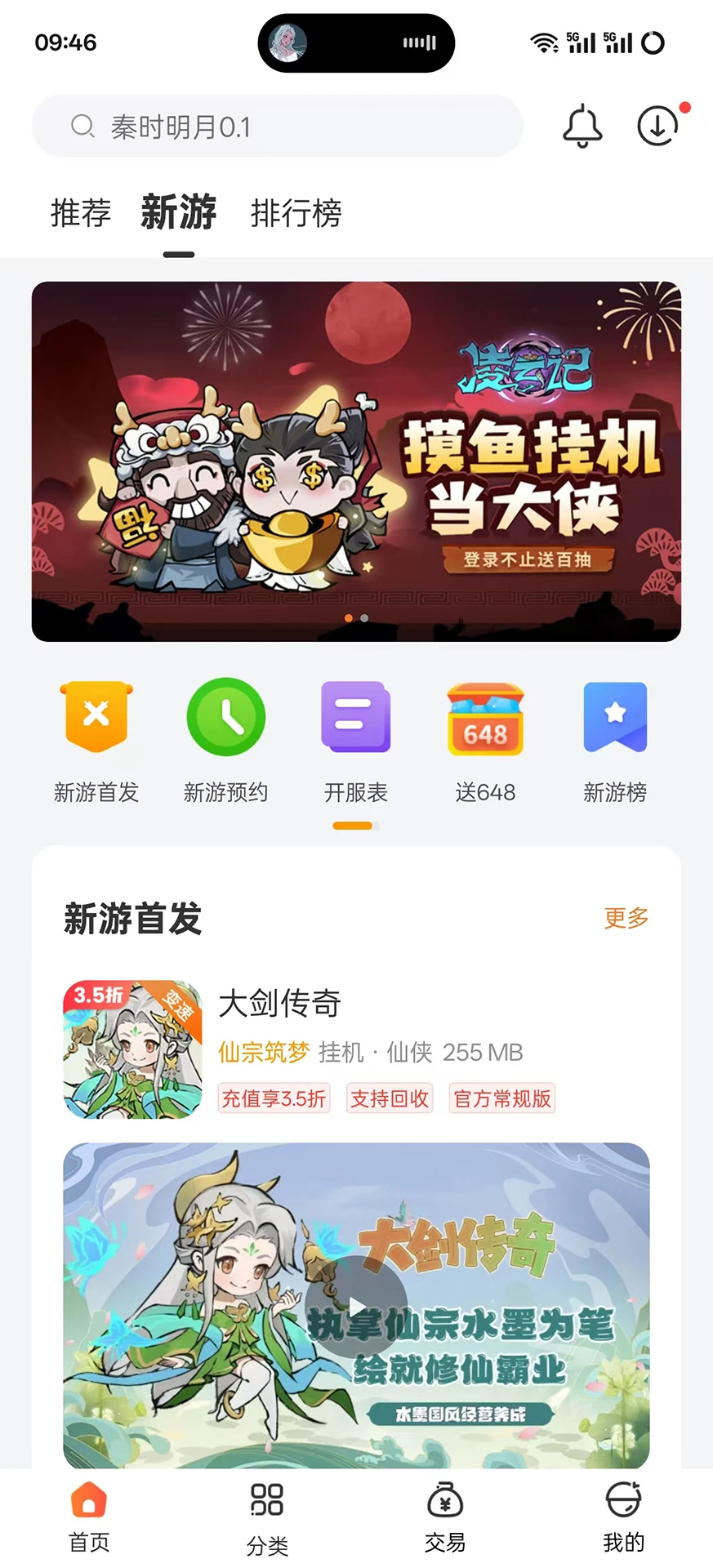Open the 新游首发 shield icon
Viewport: 713px width, 1568px height.
(96, 717)
